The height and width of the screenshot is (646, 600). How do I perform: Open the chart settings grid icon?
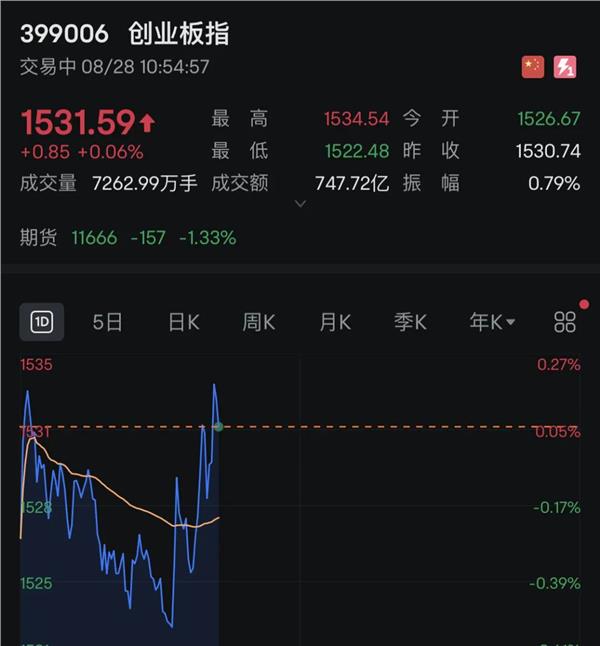[x=565, y=322]
